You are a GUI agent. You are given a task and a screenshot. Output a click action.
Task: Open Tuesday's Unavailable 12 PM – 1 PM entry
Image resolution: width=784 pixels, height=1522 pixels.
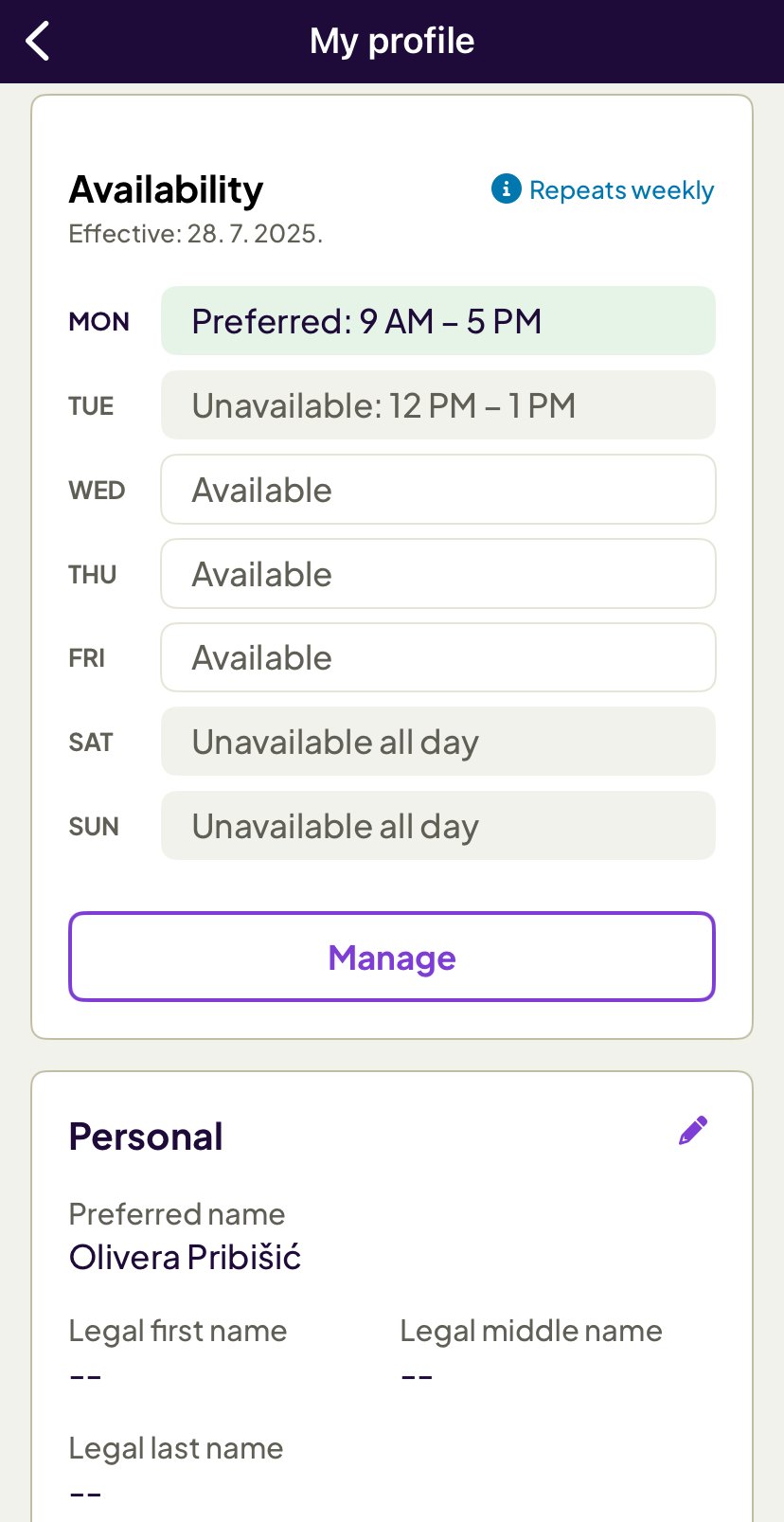[x=438, y=405]
